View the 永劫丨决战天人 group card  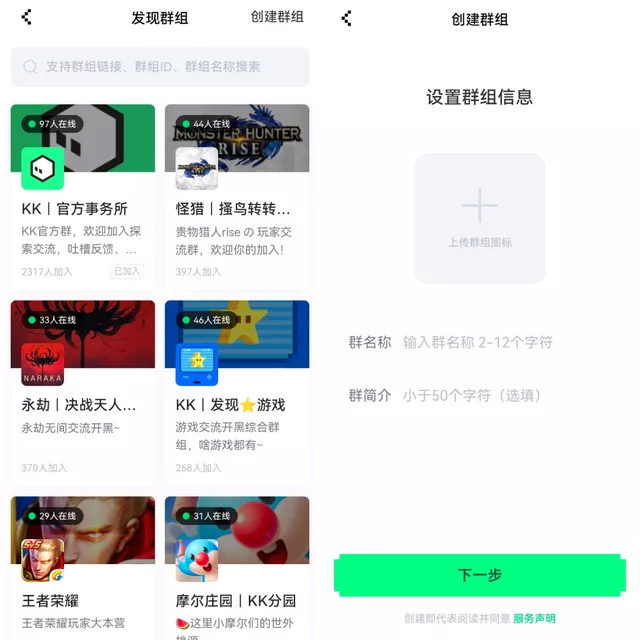pos(83,390)
